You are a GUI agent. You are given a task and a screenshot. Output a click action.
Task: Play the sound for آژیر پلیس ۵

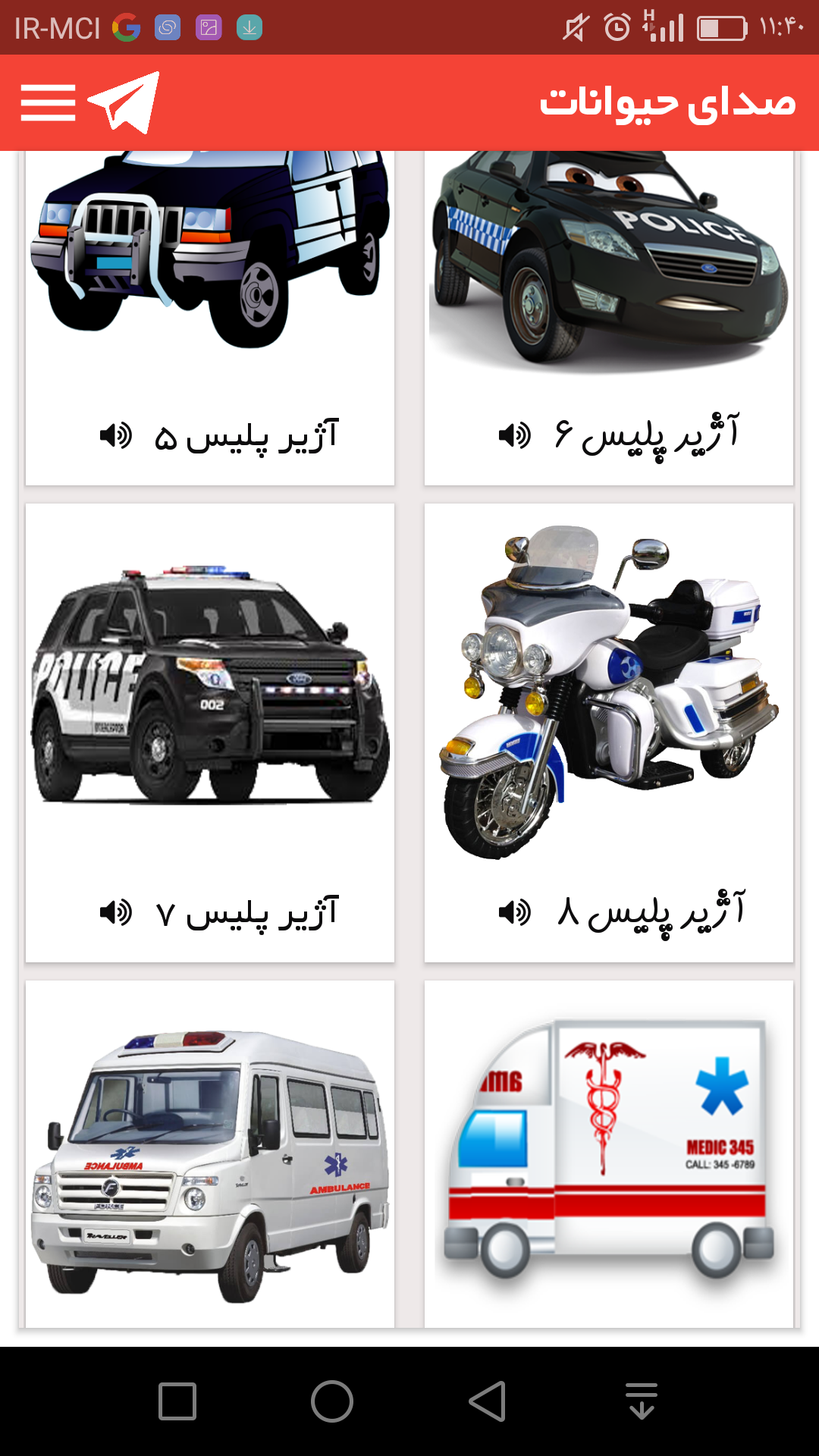pyautogui.click(x=116, y=435)
